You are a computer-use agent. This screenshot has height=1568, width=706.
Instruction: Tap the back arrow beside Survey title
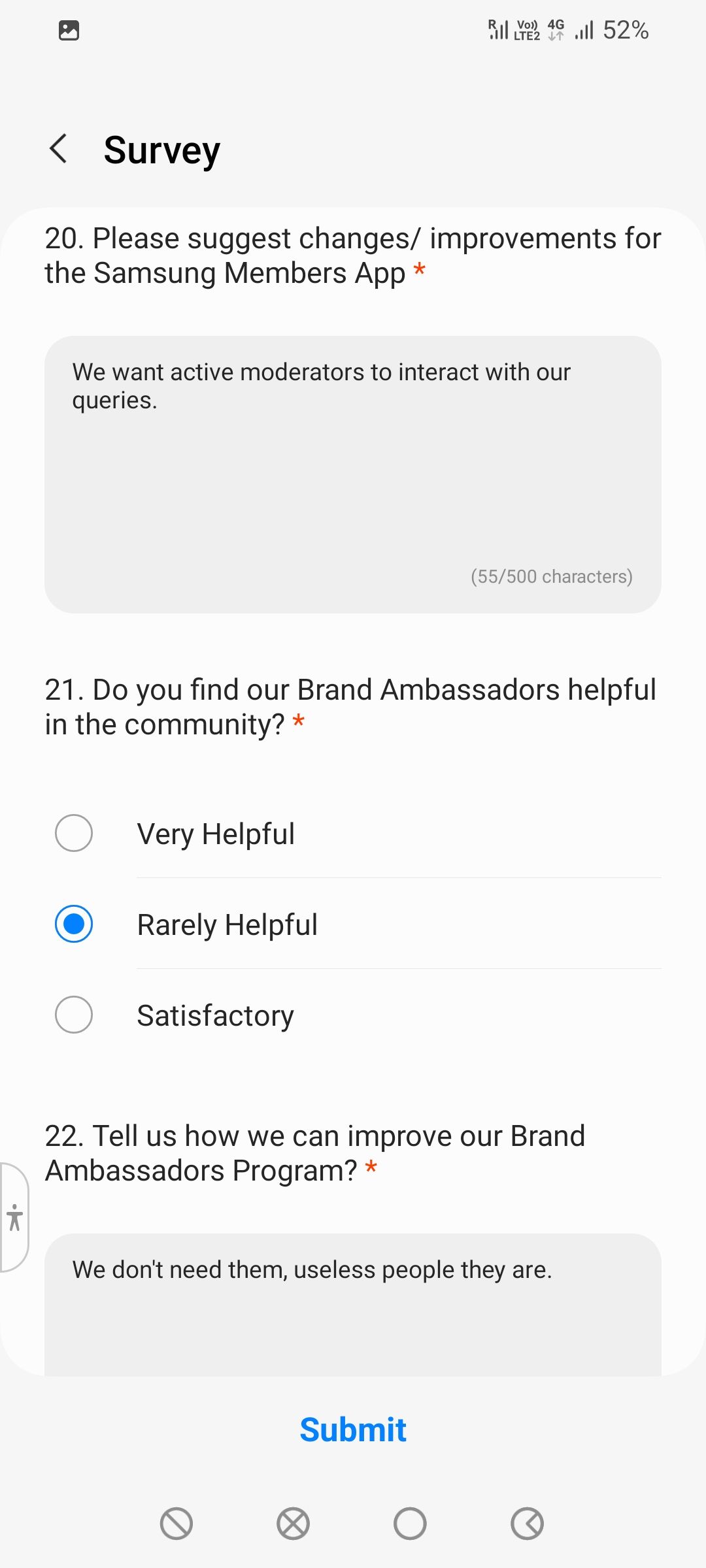[59, 149]
